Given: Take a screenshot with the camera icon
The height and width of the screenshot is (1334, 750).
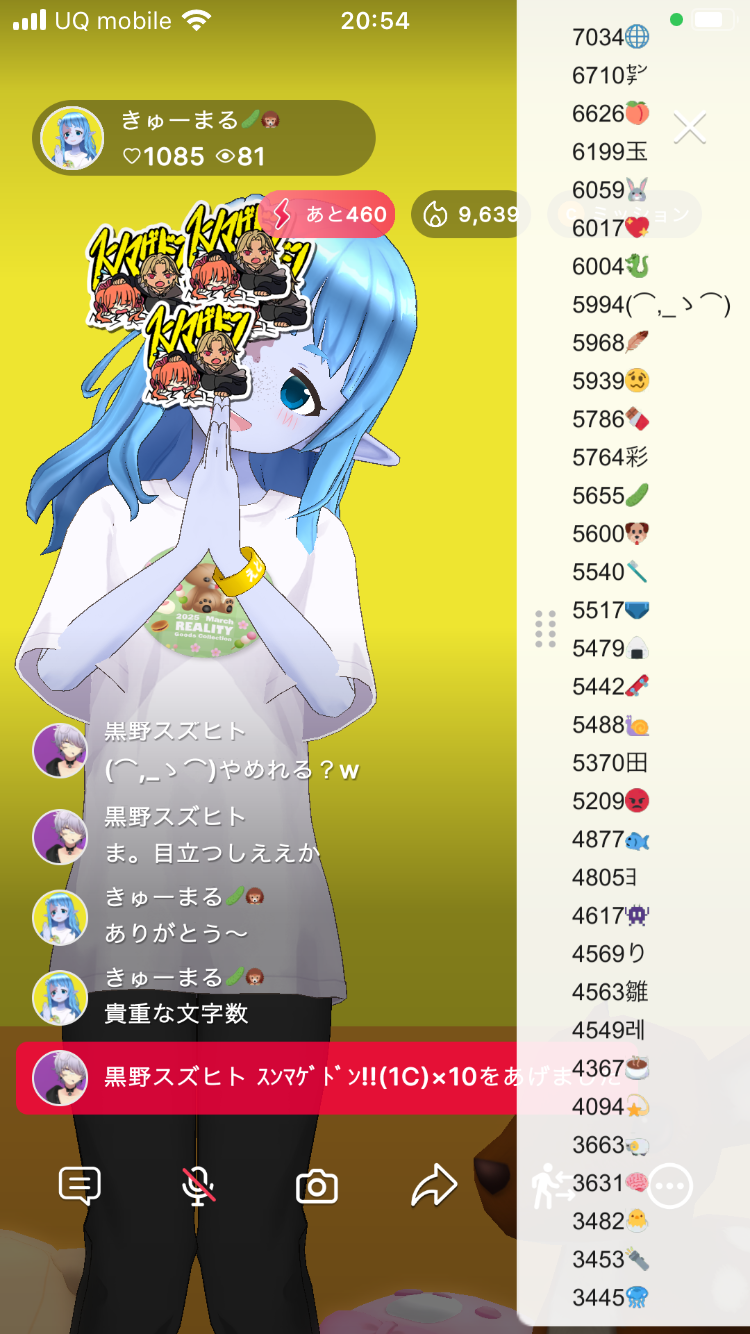Looking at the screenshot, I should 317,1186.
